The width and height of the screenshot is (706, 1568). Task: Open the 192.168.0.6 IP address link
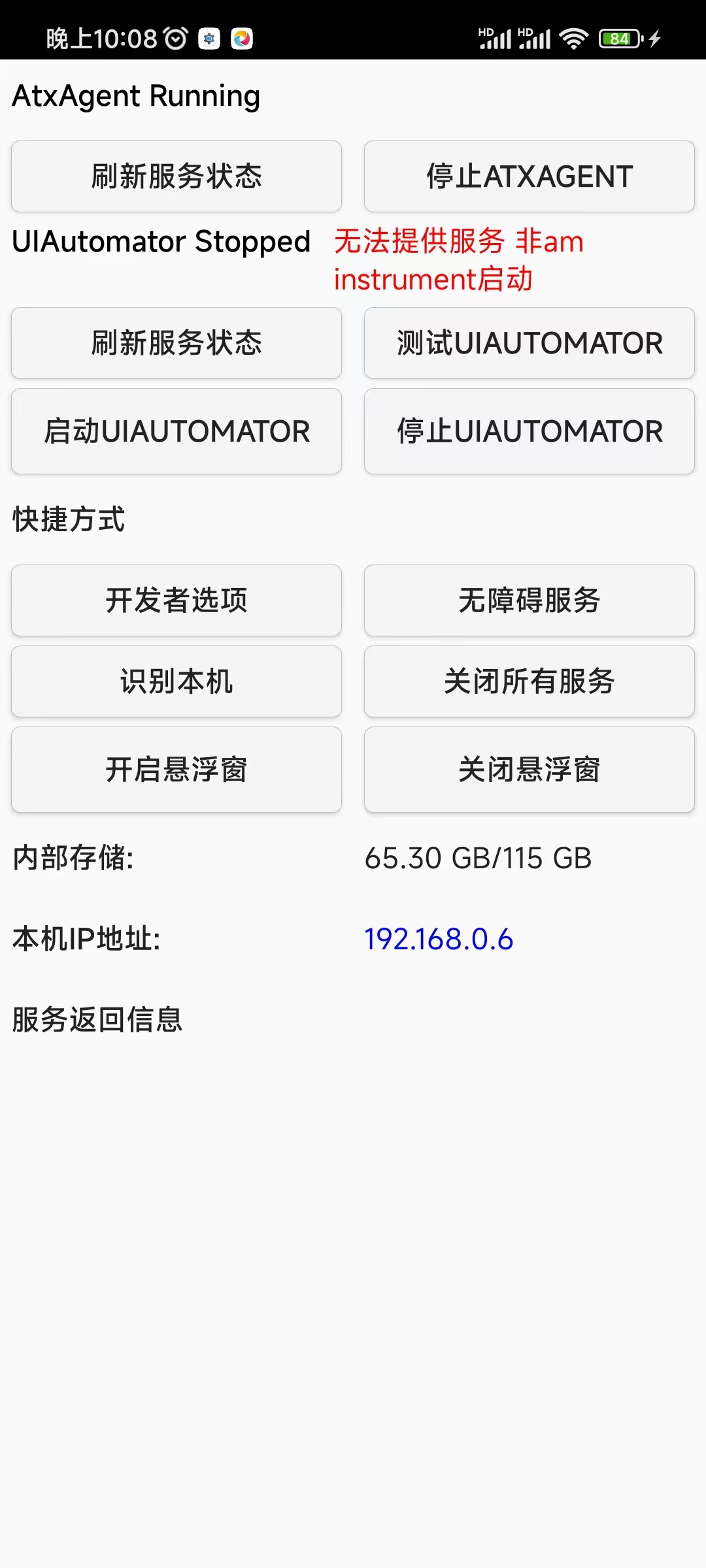click(439, 939)
